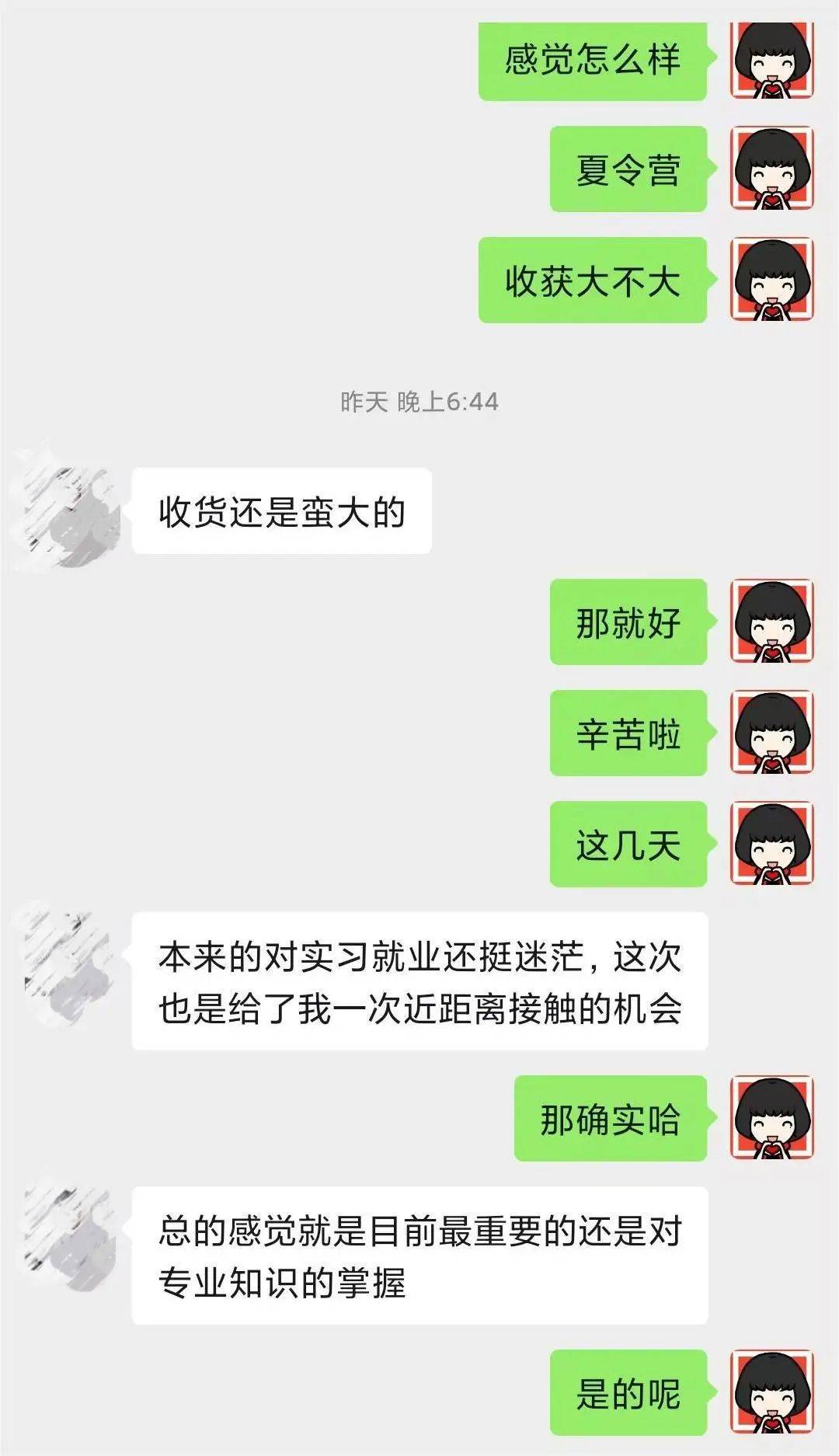The image size is (839, 1456).
Task: Open blurred avatar next to 收货还是蛮大的
Action: (68, 510)
